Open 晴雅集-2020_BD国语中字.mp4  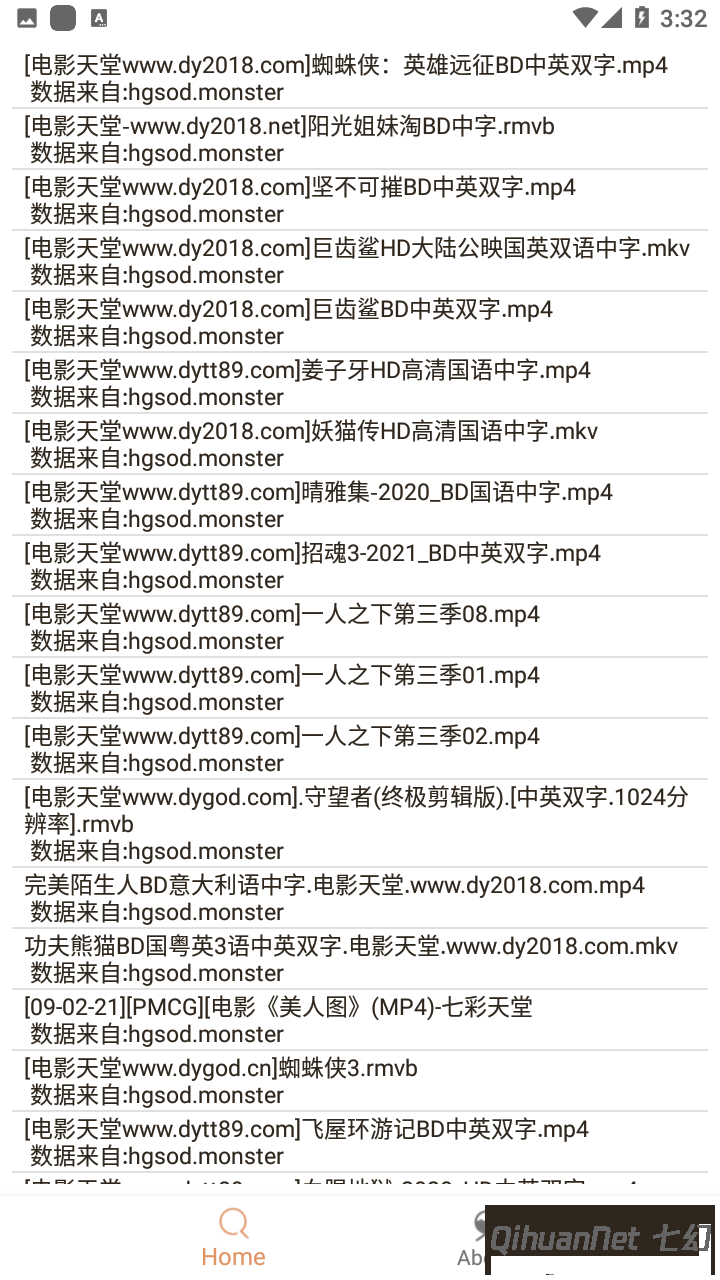[319, 505]
